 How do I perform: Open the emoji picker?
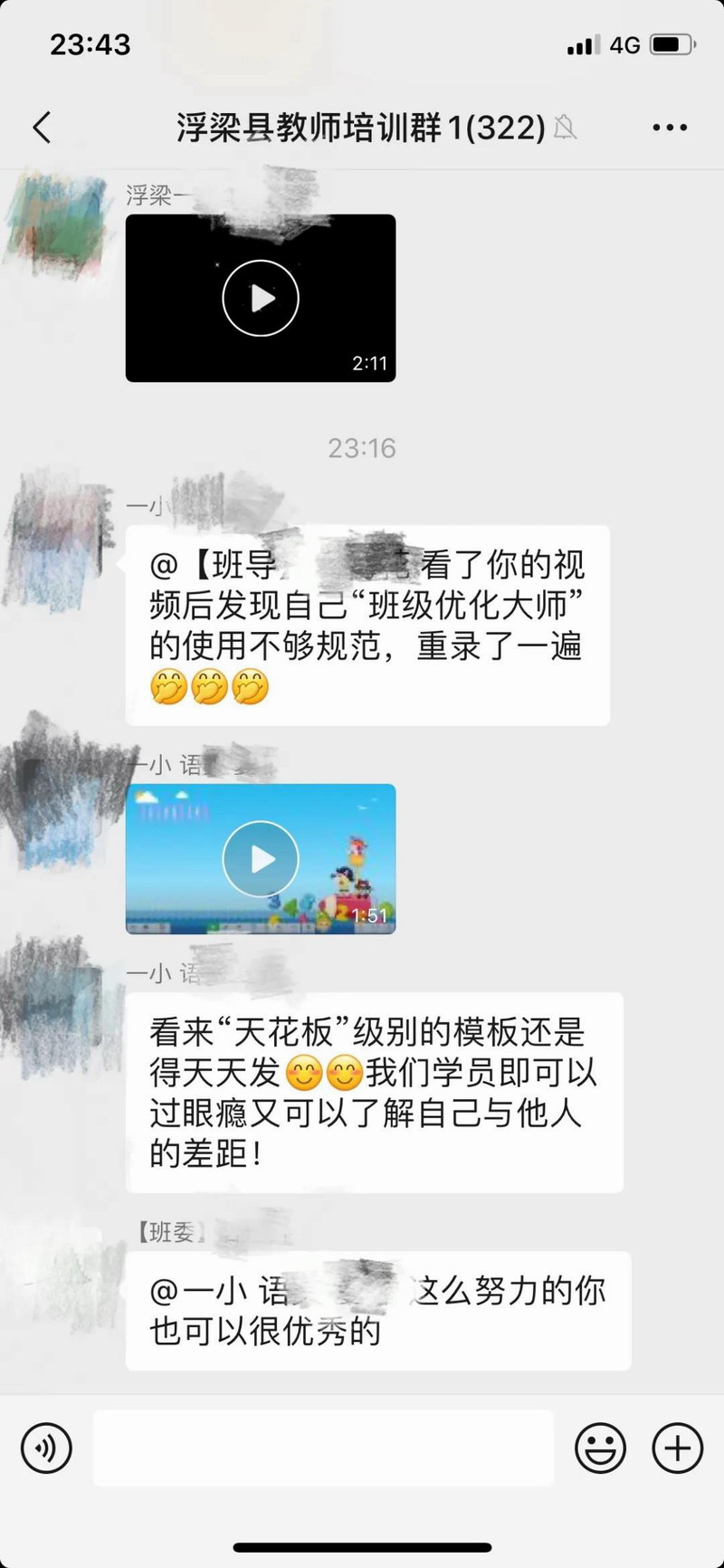[x=600, y=1448]
